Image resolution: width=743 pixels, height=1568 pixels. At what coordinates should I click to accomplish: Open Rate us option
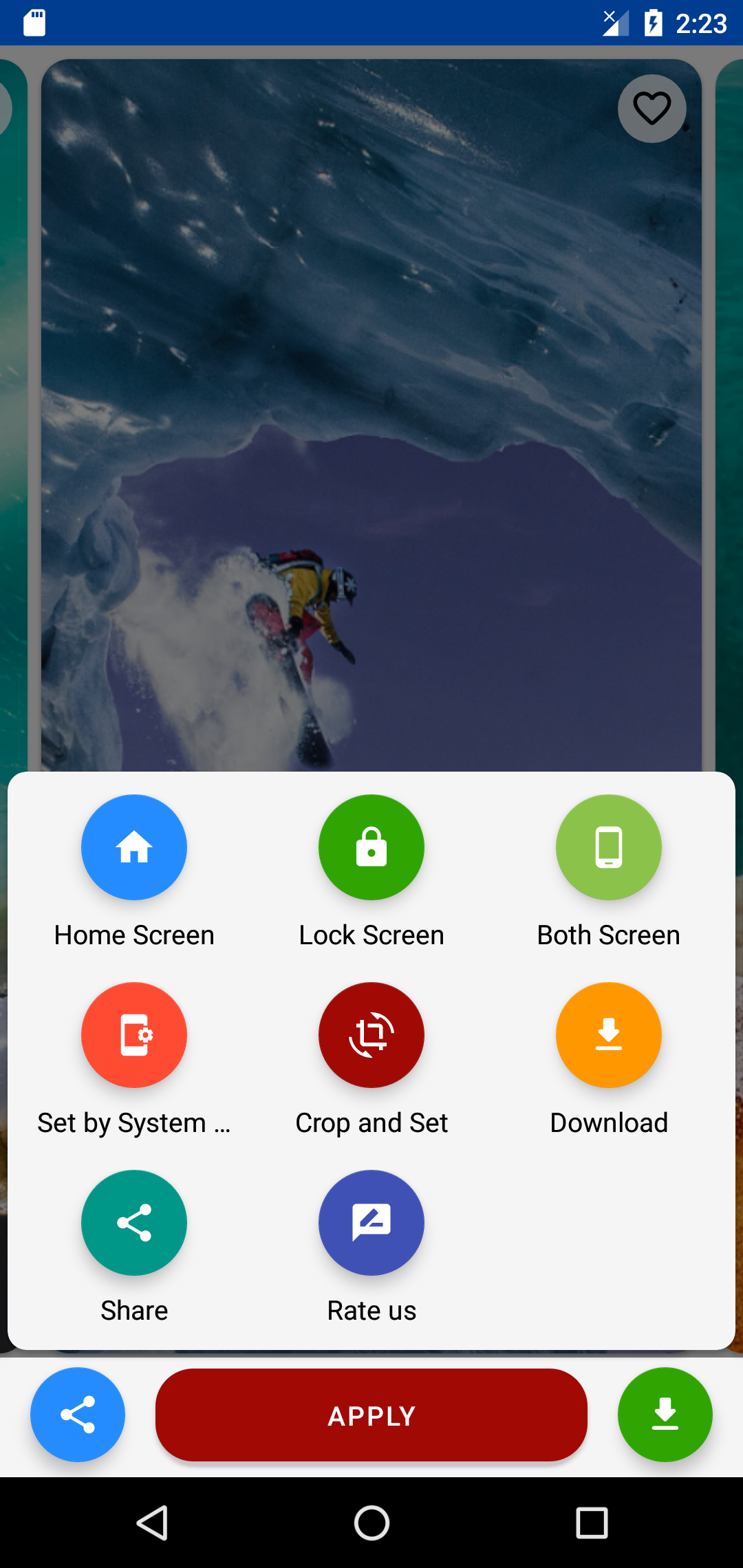(x=371, y=1223)
